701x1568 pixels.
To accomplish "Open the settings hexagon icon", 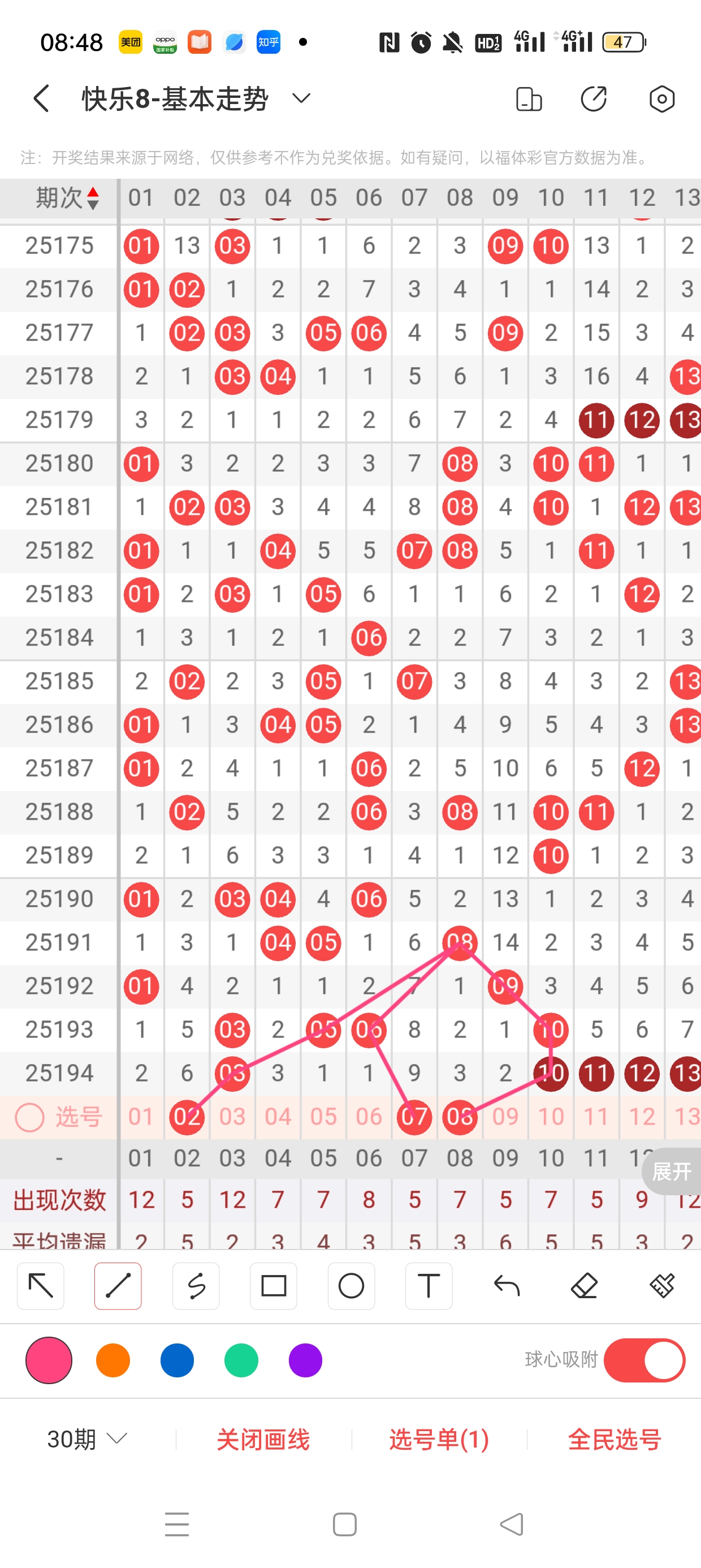I will click(x=661, y=98).
